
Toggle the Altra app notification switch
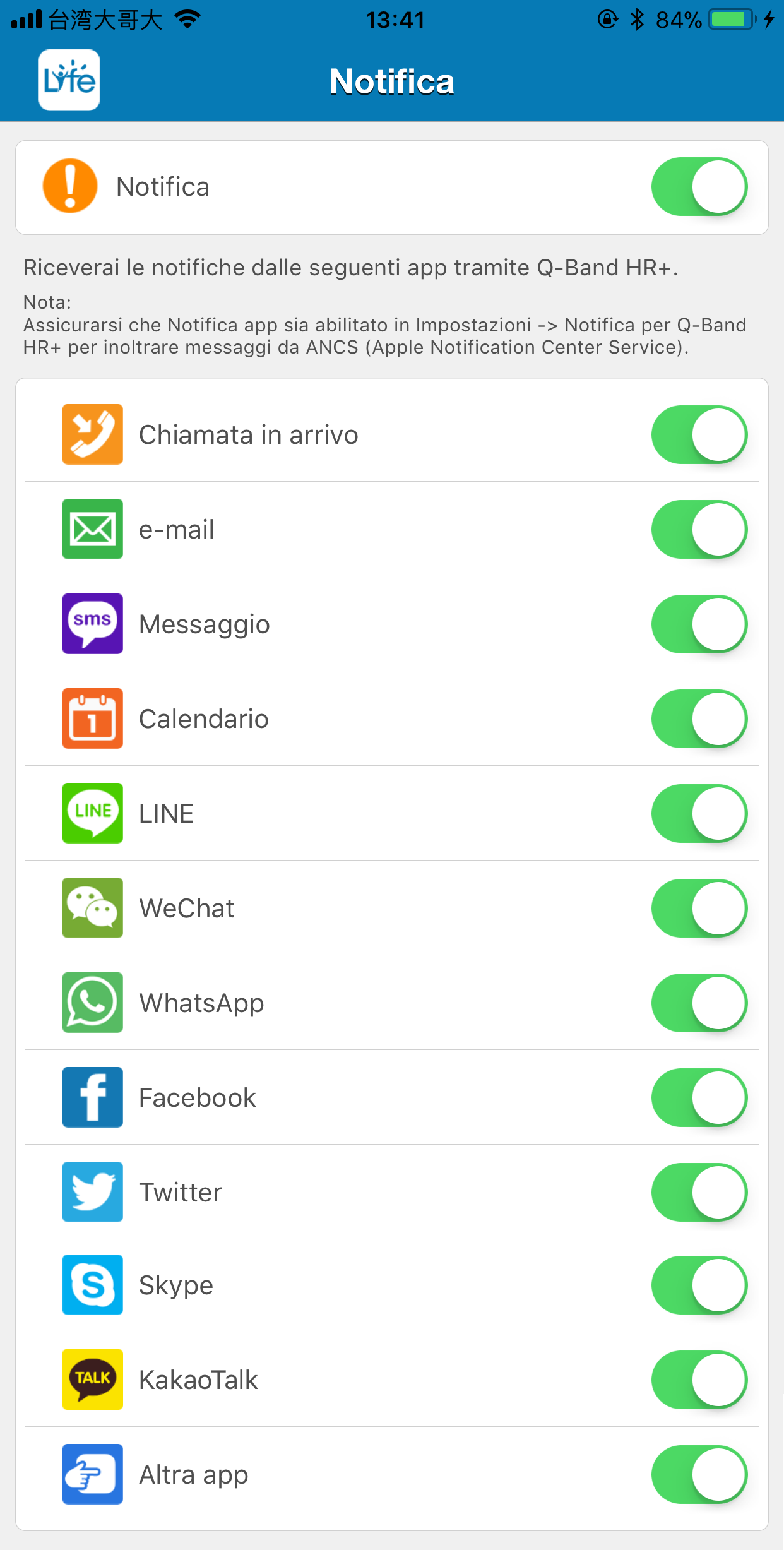click(699, 1475)
